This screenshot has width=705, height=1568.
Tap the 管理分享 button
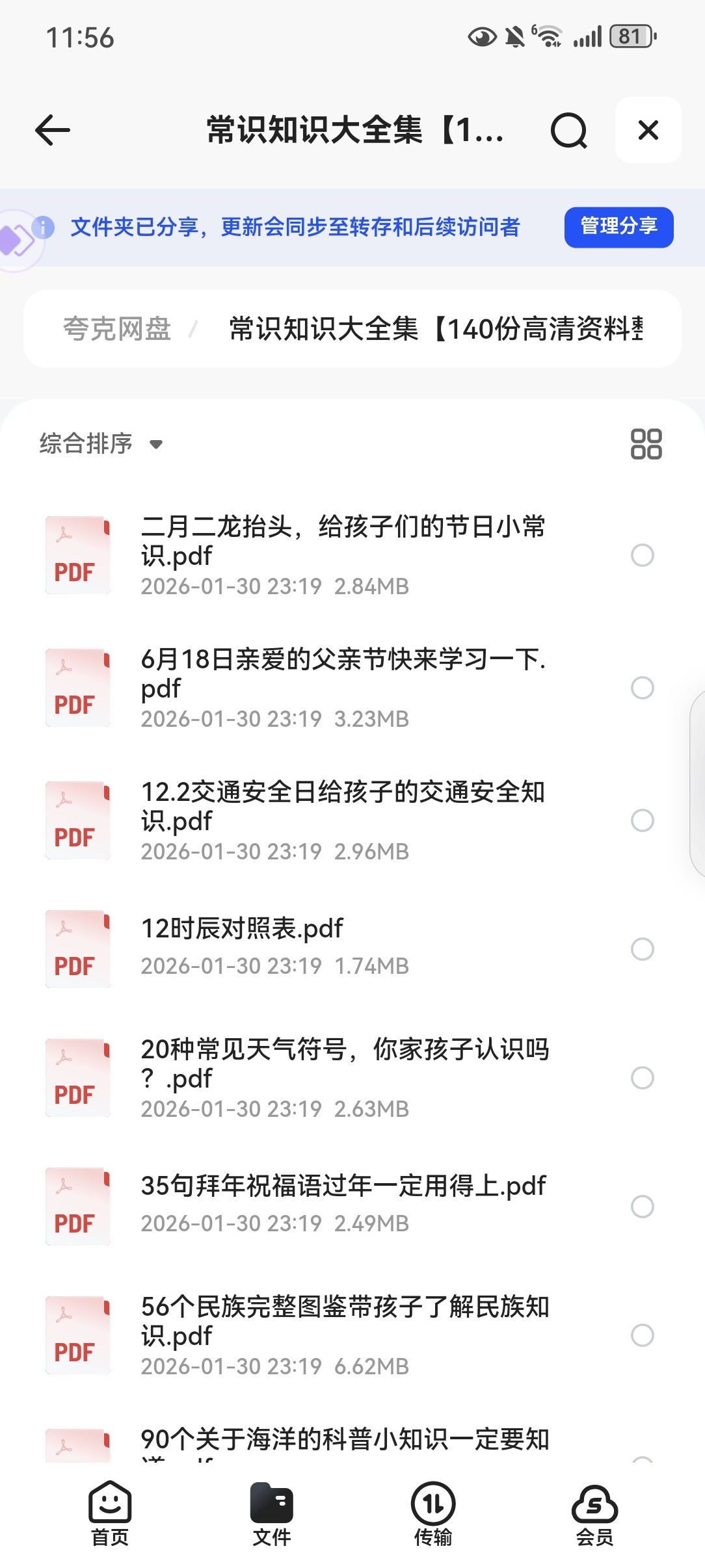[619, 227]
